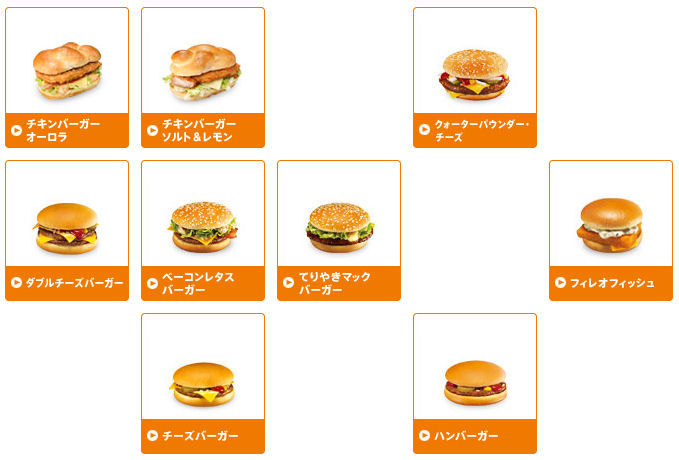The height and width of the screenshot is (460, 679).
Task: View クォーターパウンダー・チーズ details
Action: [475, 78]
